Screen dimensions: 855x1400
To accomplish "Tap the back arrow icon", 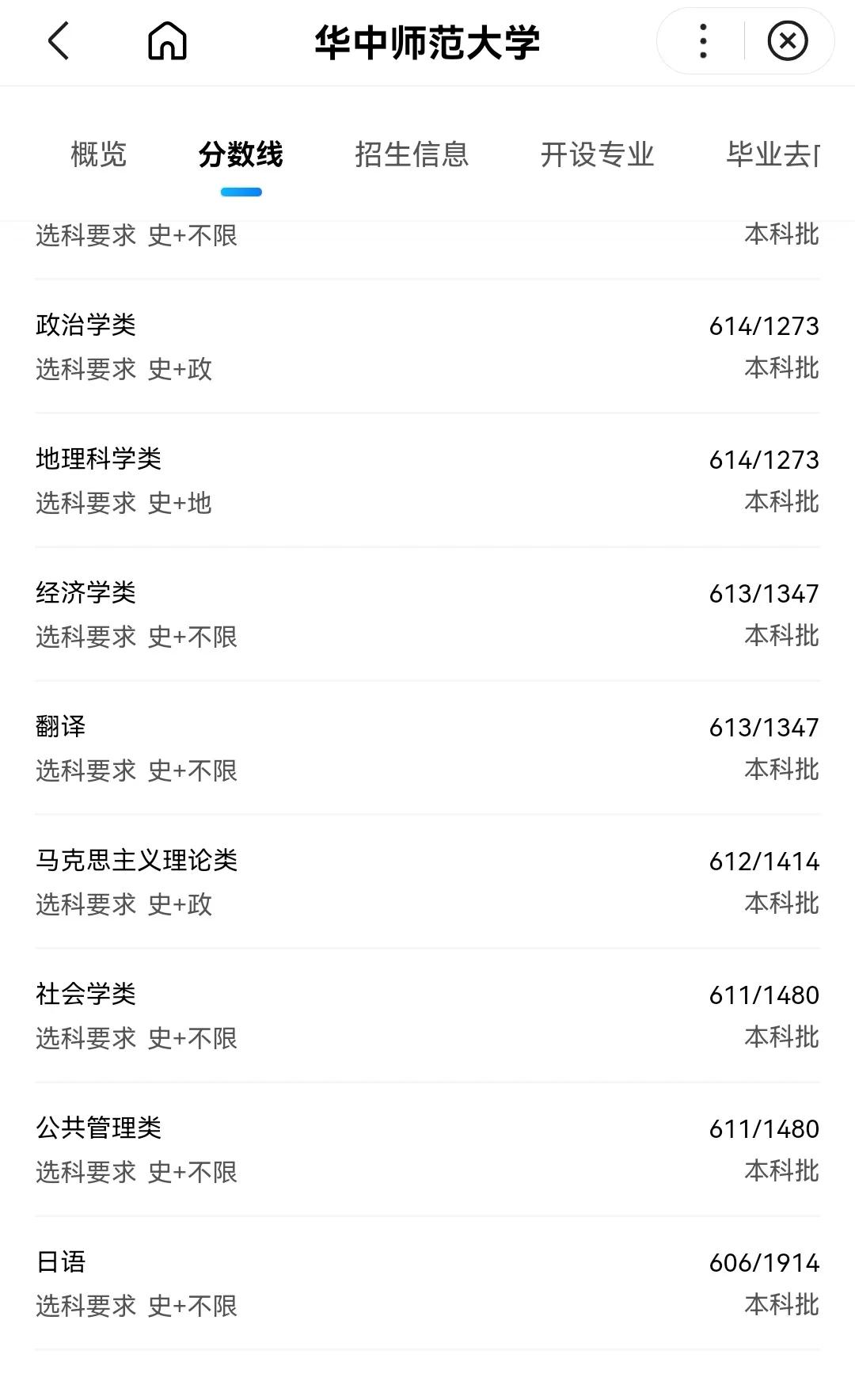I will (x=57, y=44).
